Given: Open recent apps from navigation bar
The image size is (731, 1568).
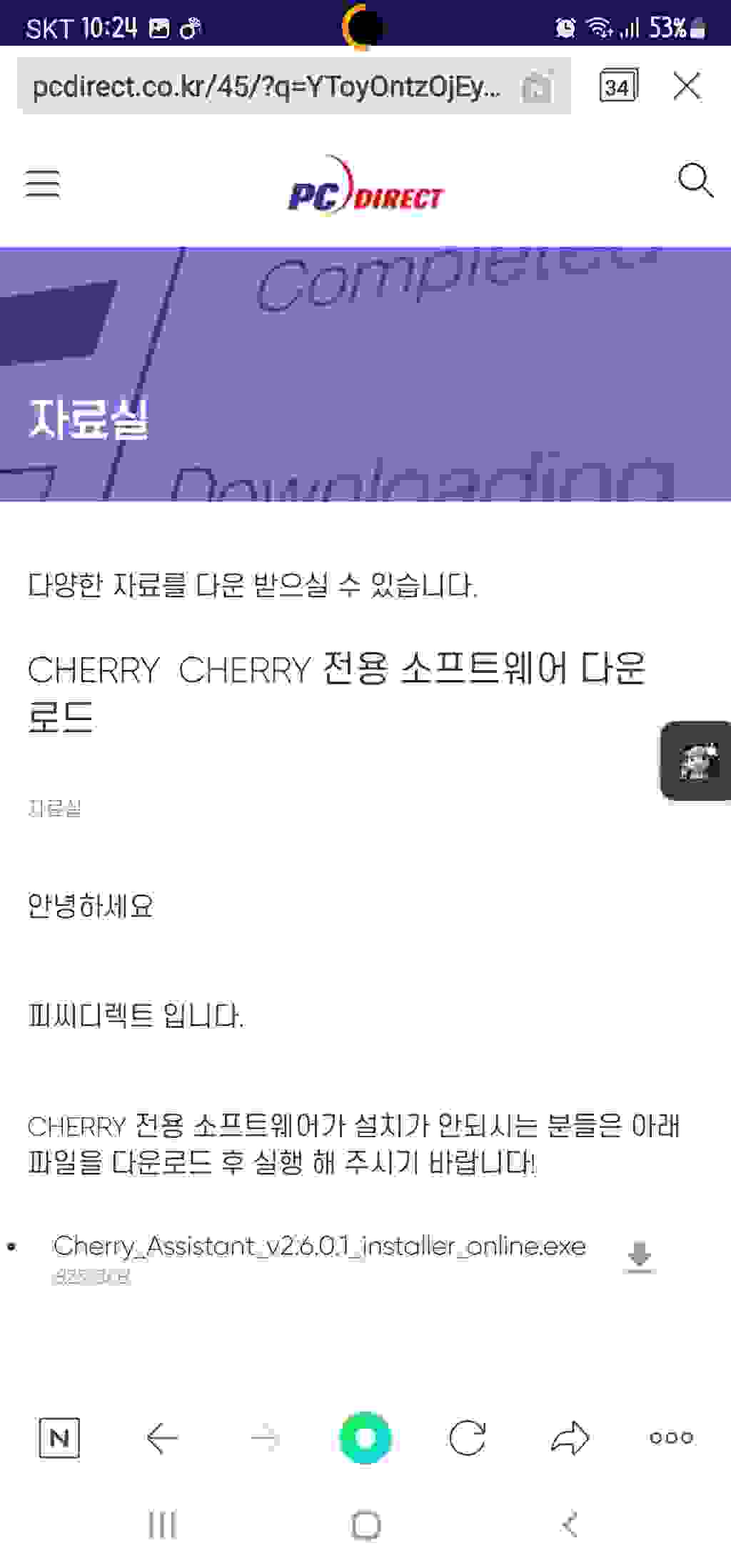Looking at the screenshot, I should 162,1525.
